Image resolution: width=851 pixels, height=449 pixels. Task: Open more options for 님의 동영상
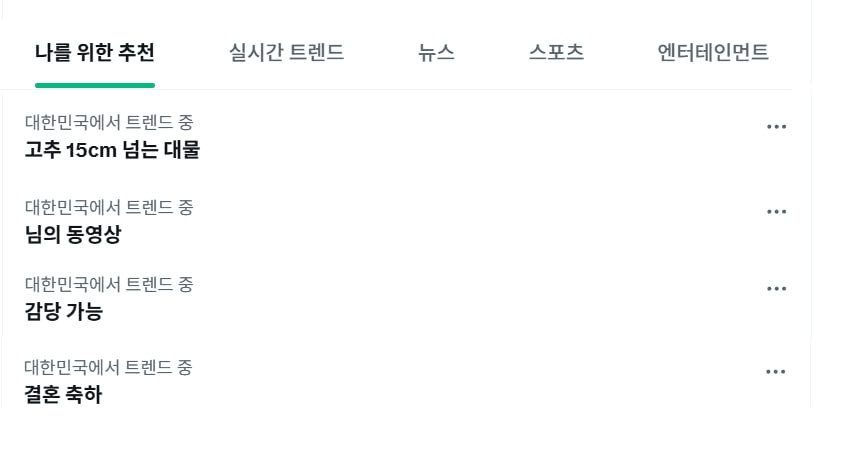click(x=776, y=212)
